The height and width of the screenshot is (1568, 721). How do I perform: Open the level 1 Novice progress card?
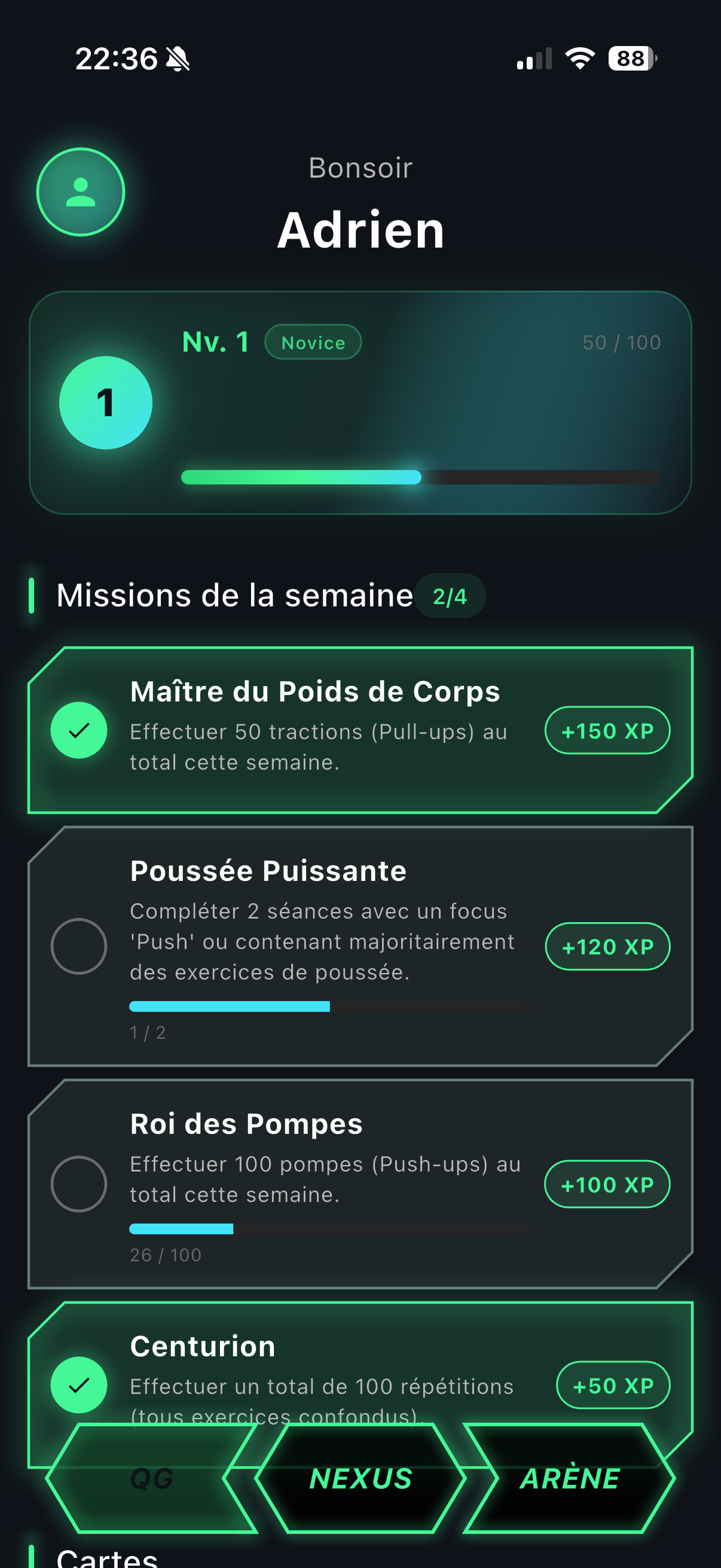point(360,403)
